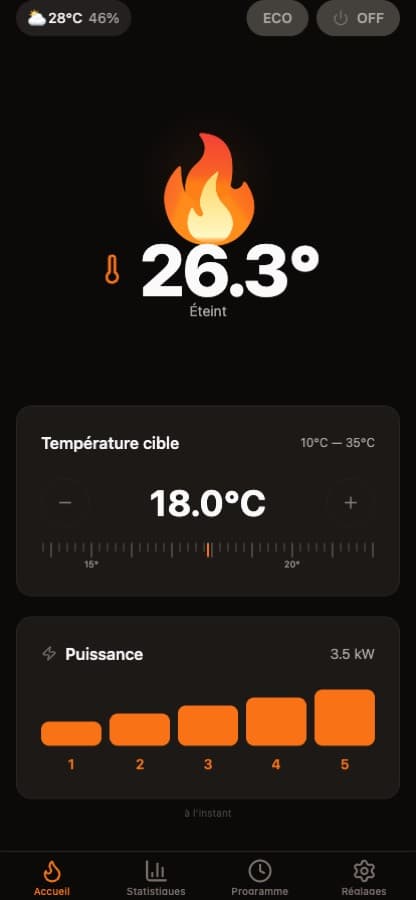The width and height of the screenshot is (416, 900).
Task: Choose power level 4
Action: [276, 721]
